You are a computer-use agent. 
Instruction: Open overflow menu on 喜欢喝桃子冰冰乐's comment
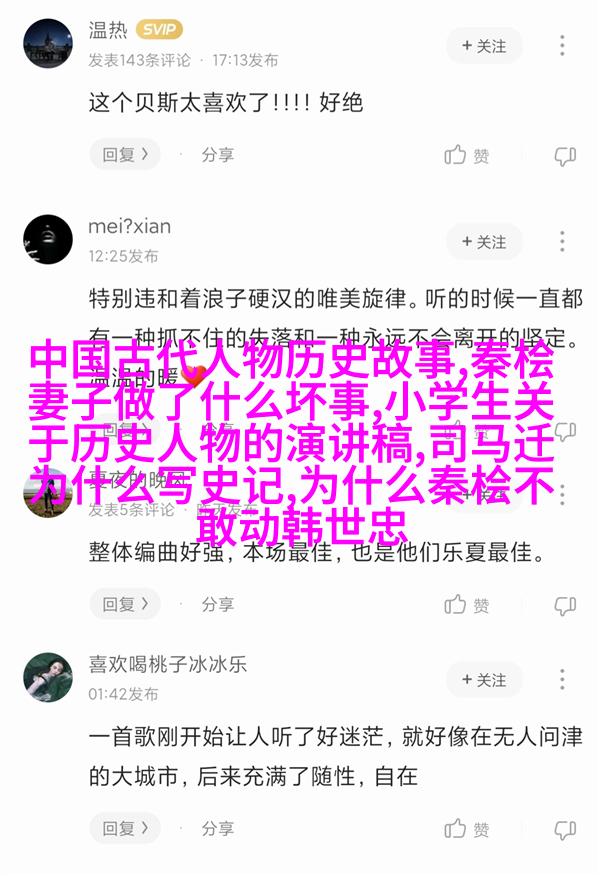(x=565, y=680)
